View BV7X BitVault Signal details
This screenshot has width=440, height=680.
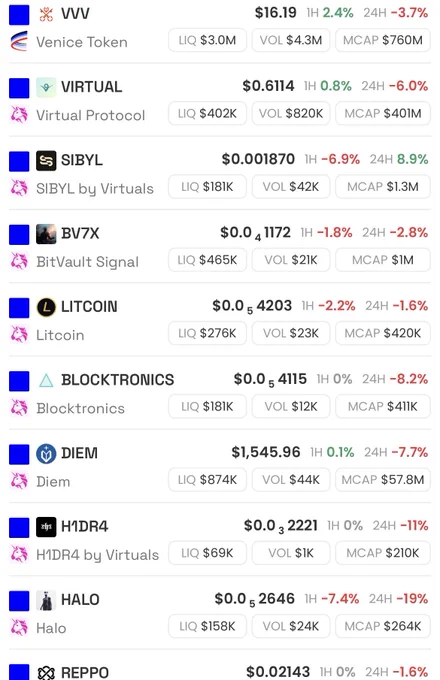(220, 247)
